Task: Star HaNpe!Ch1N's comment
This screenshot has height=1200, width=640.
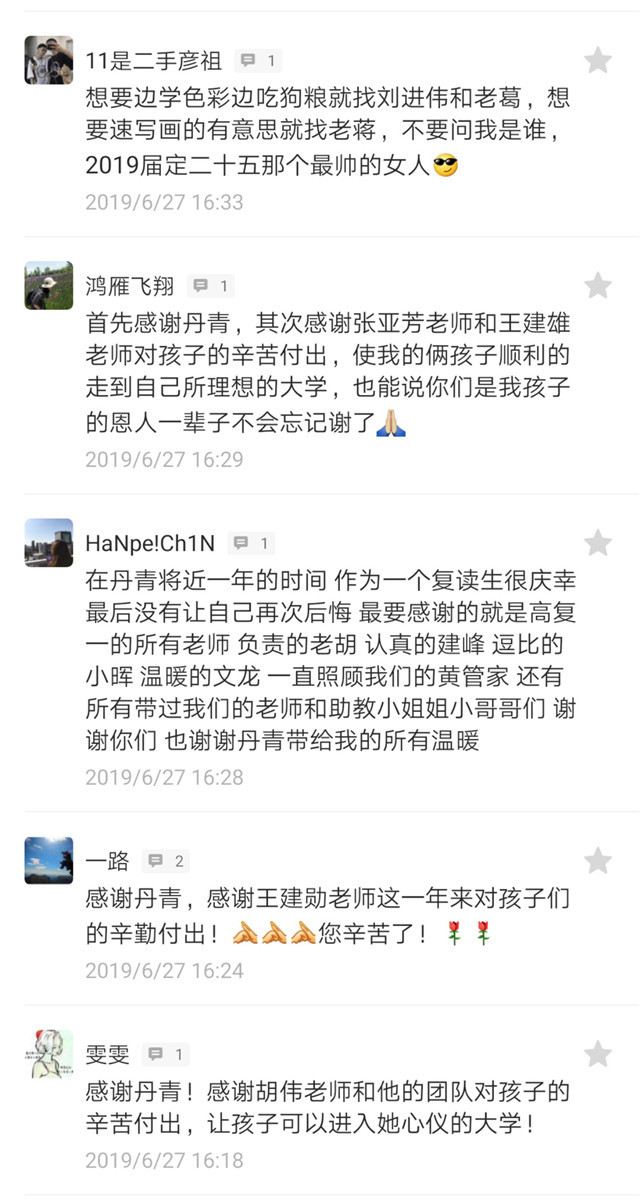Action: pyautogui.click(x=598, y=543)
